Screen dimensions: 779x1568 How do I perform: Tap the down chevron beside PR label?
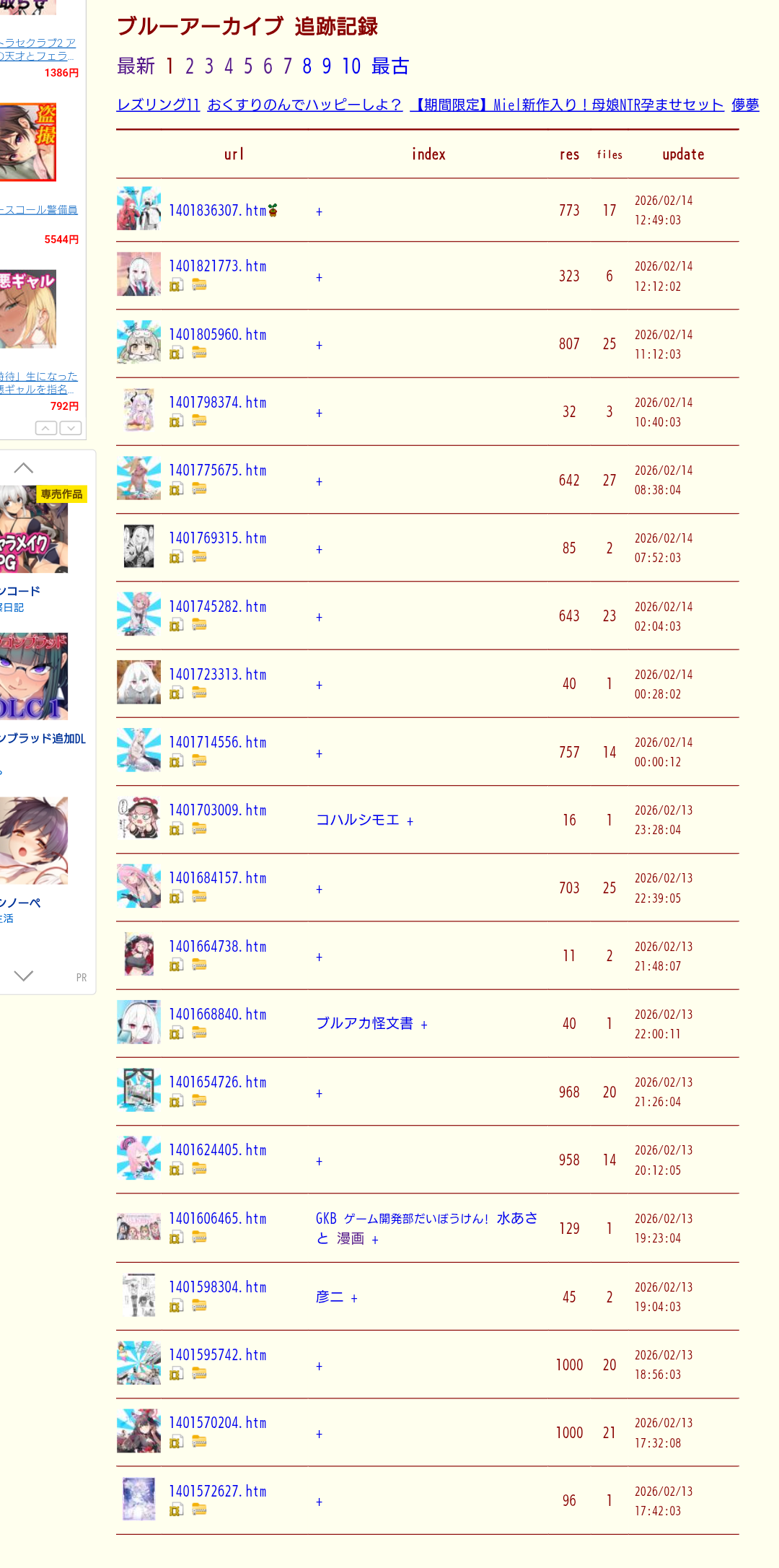tap(24, 976)
